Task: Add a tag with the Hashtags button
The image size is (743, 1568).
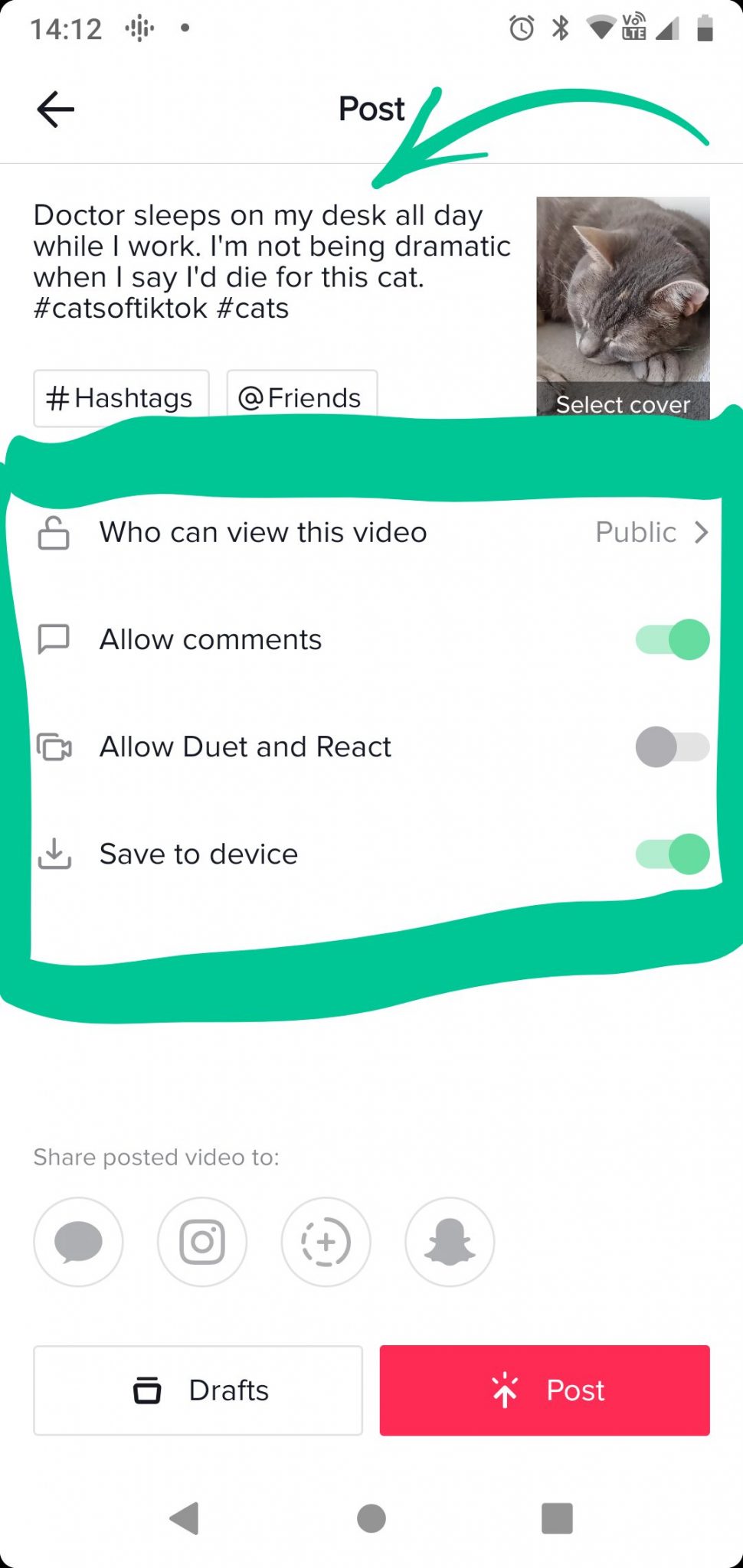Action: (x=121, y=398)
